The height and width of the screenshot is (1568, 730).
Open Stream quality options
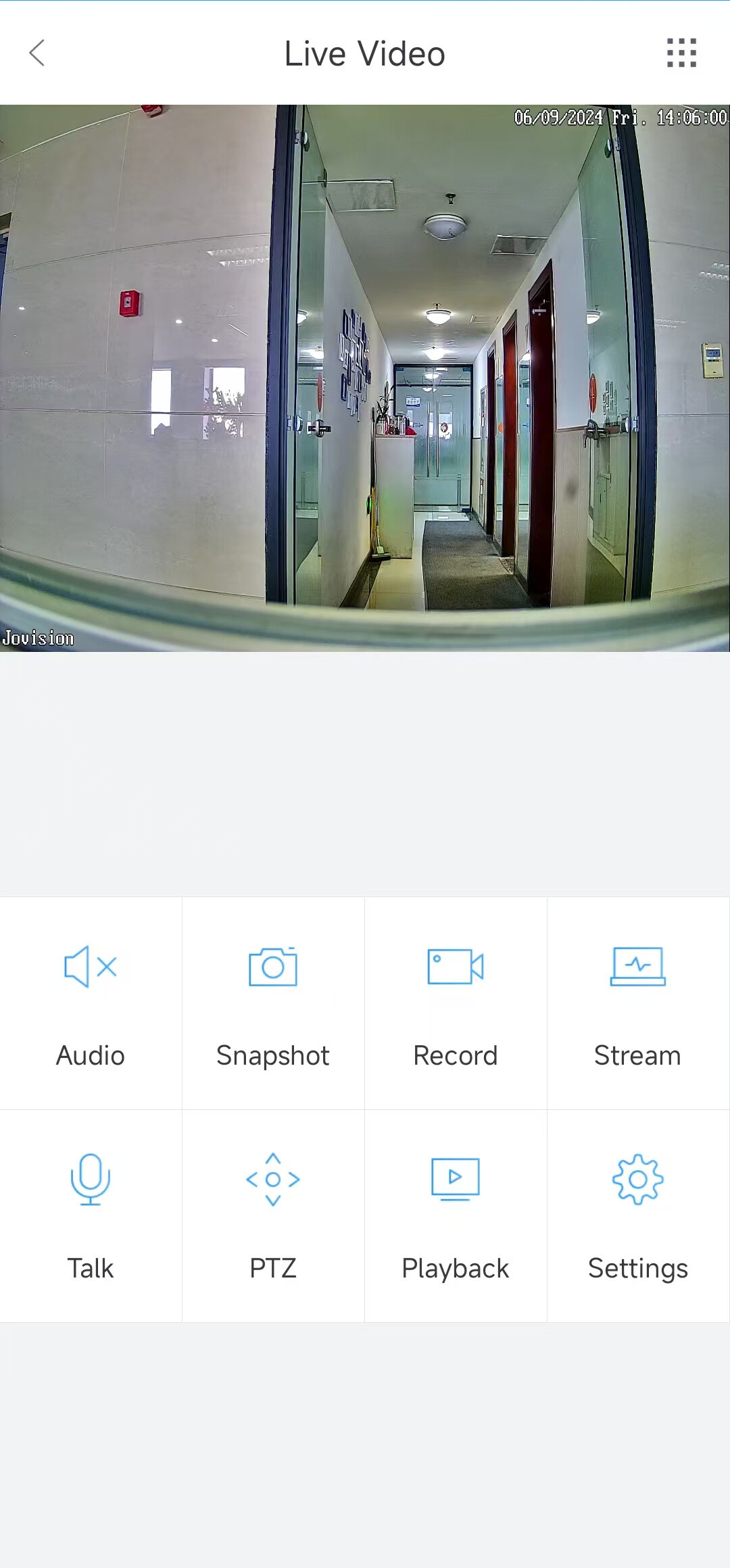tap(638, 1003)
